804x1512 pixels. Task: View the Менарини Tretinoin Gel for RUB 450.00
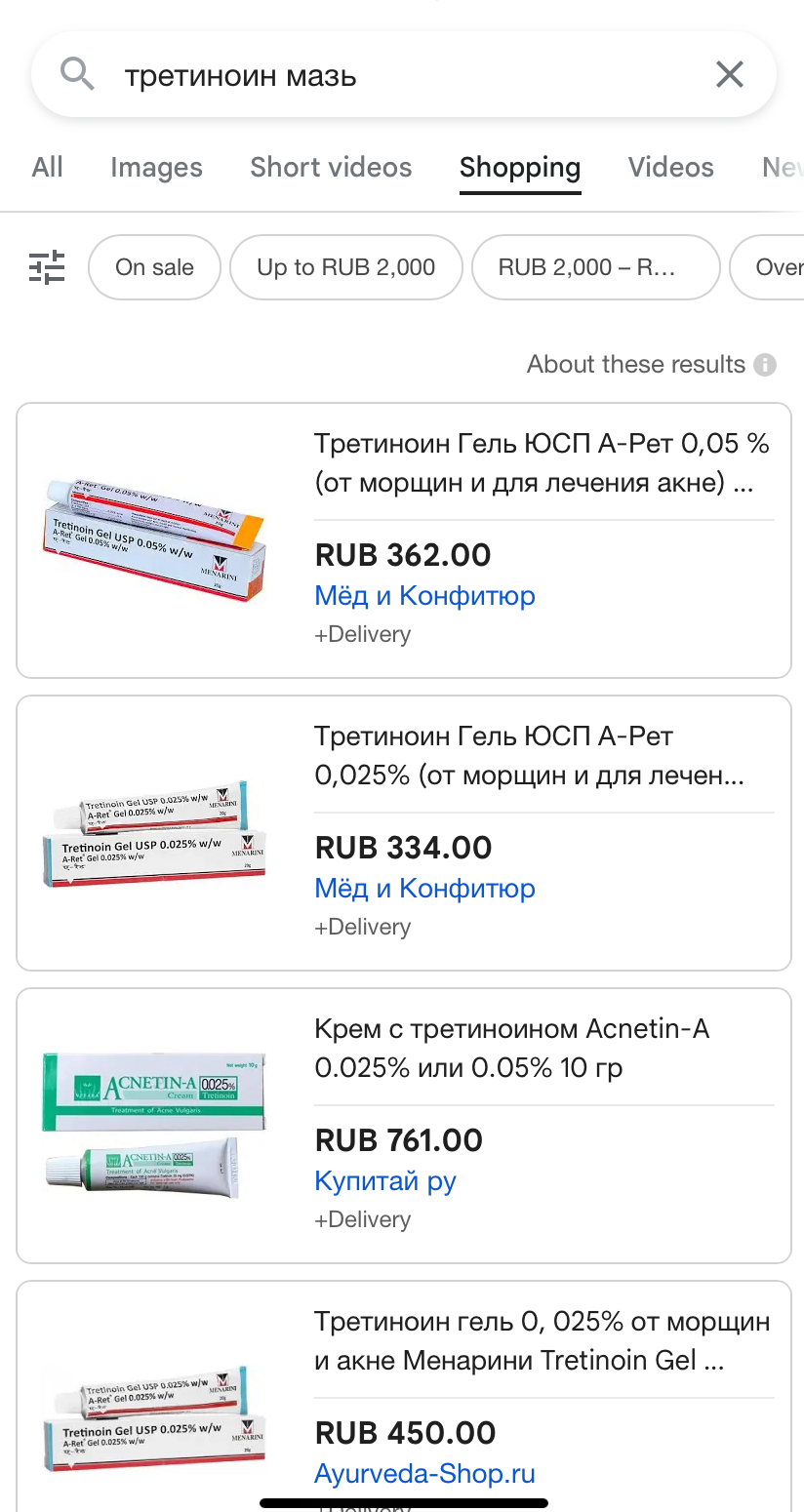pos(403,1395)
